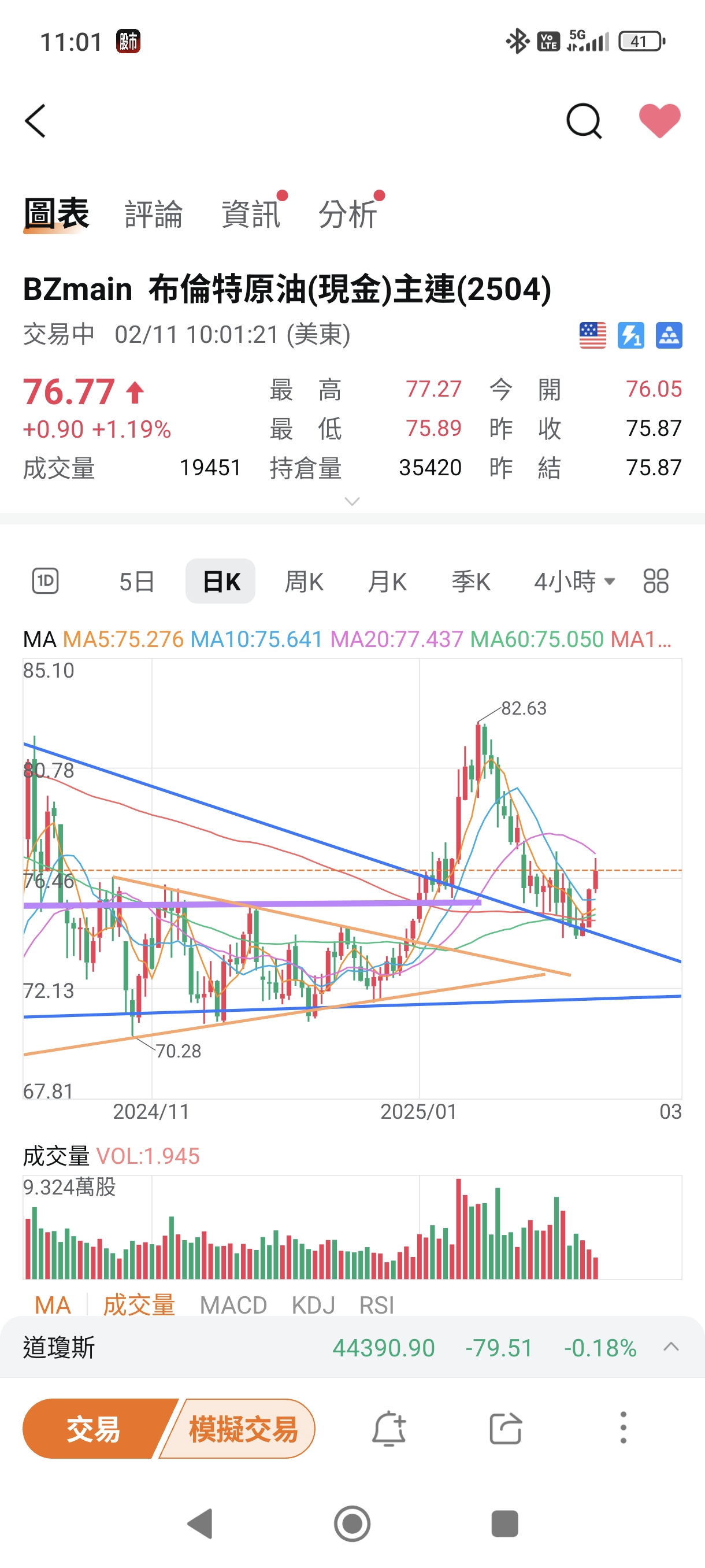Viewport: 705px width, 1568px height.
Task: Switch to the 評論 tab
Action: 153,215
